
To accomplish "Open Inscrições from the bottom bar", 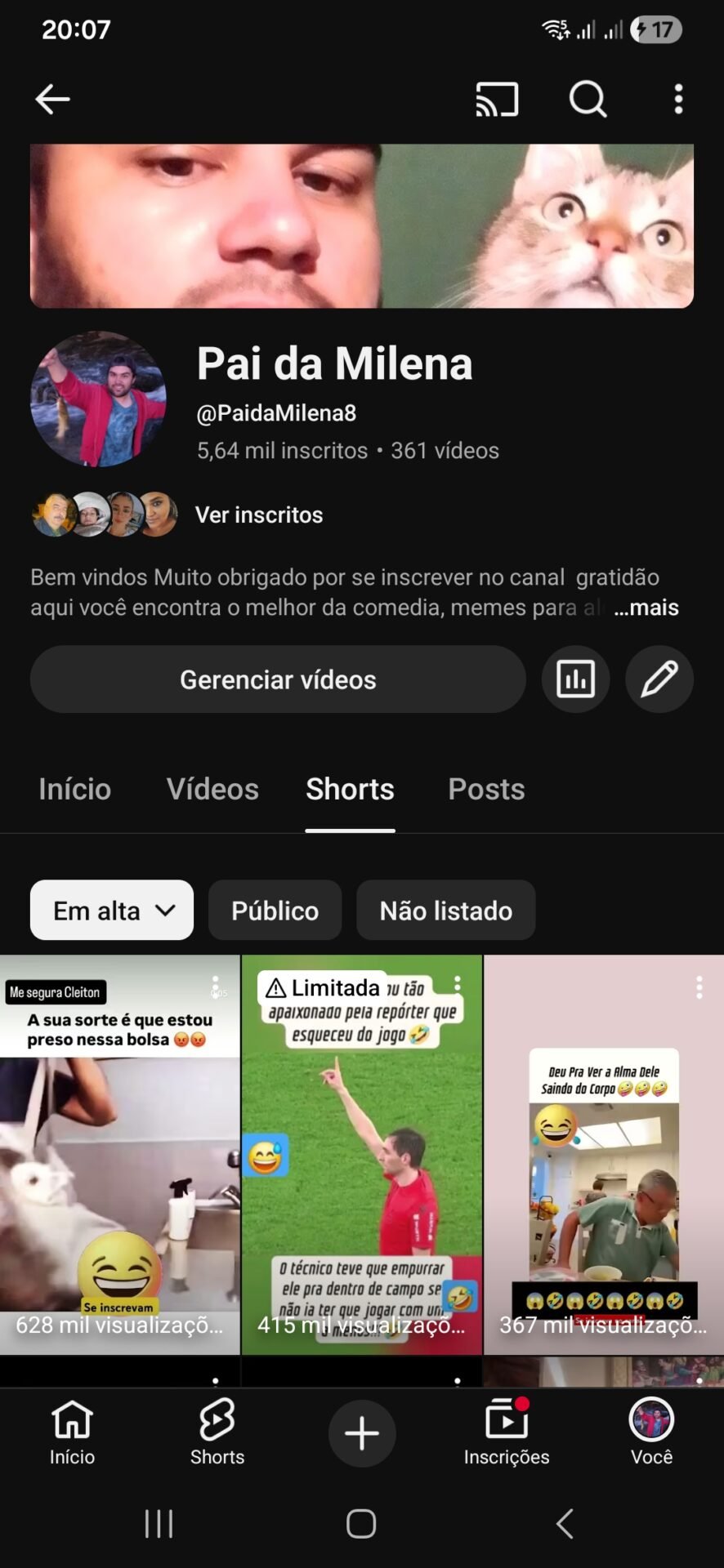I will (x=506, y=1433).
